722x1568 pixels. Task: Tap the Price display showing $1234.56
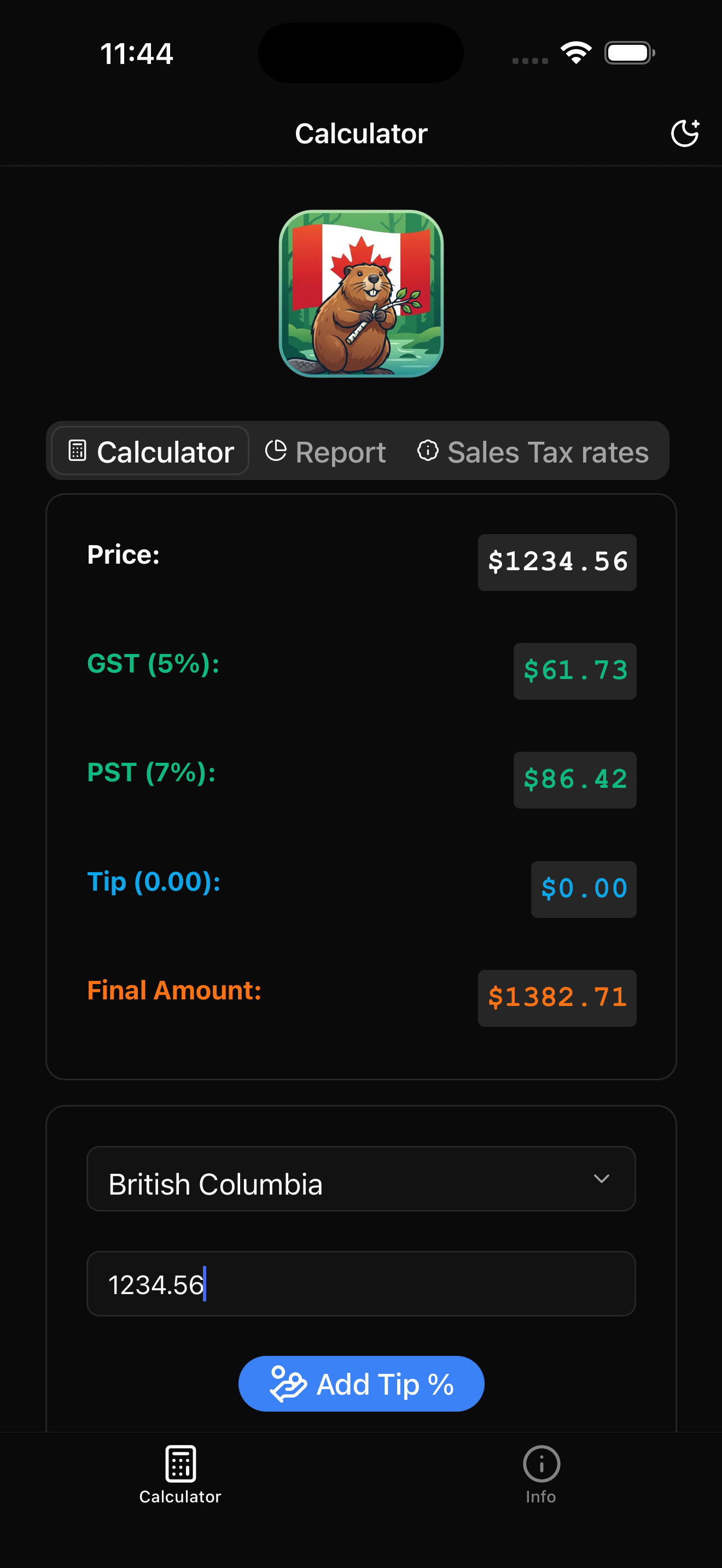[x=556, y=561]
